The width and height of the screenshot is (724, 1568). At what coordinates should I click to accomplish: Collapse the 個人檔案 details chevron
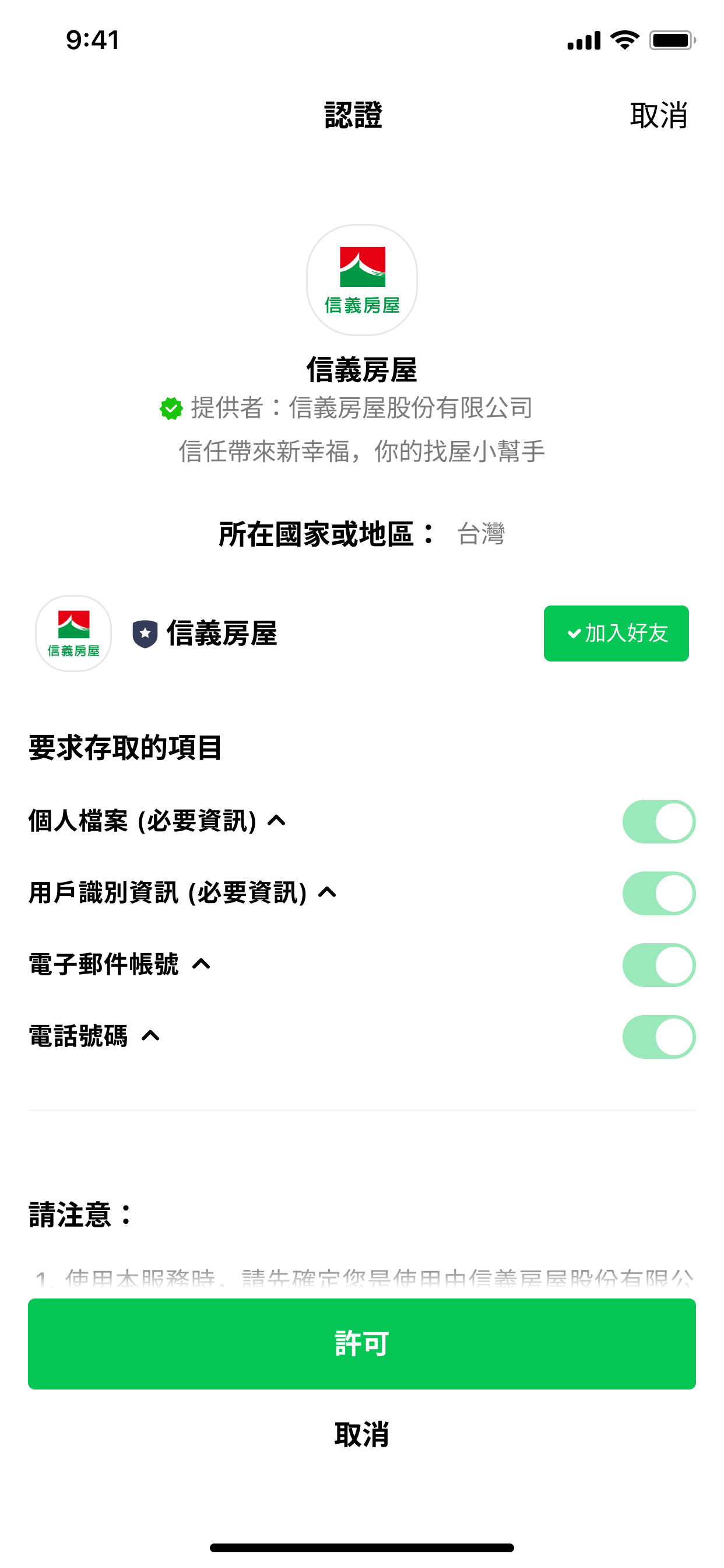(x=277, y=821)
